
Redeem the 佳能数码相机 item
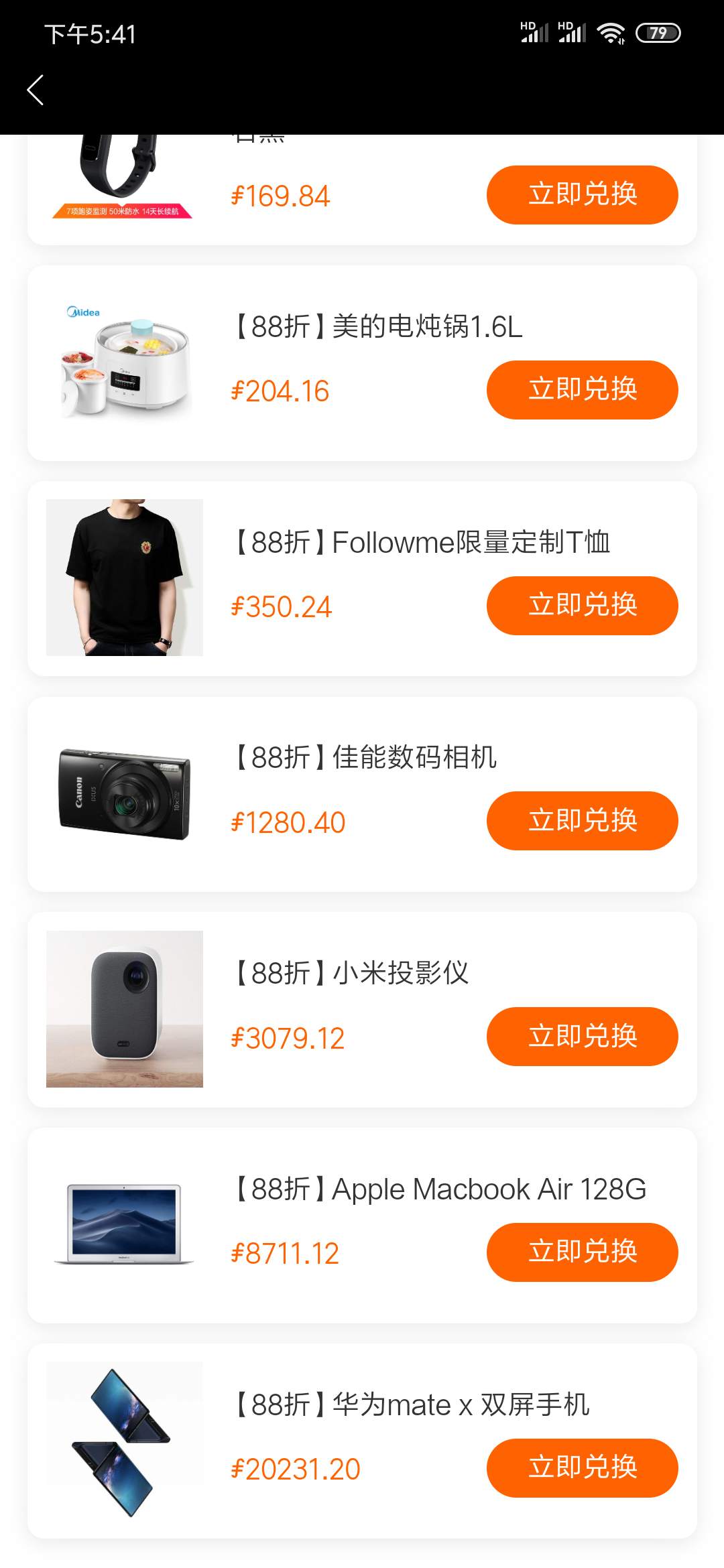point(582,820)
